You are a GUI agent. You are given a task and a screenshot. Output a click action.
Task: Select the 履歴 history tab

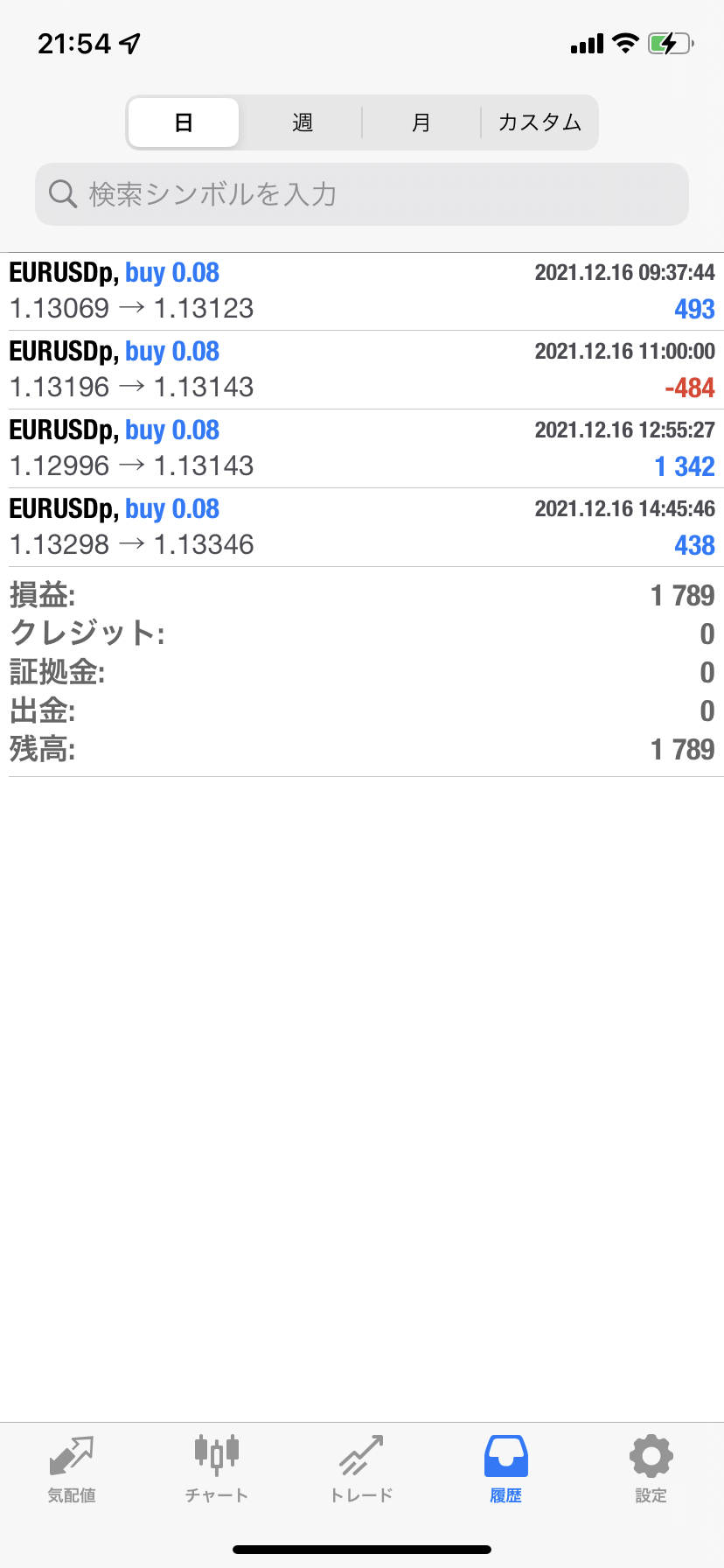(506, 1470)
